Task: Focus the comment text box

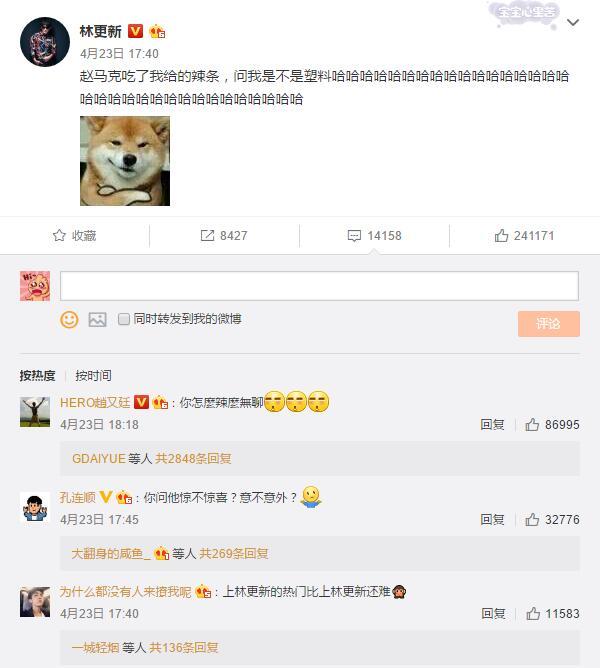Action: (x=319, y=286)
